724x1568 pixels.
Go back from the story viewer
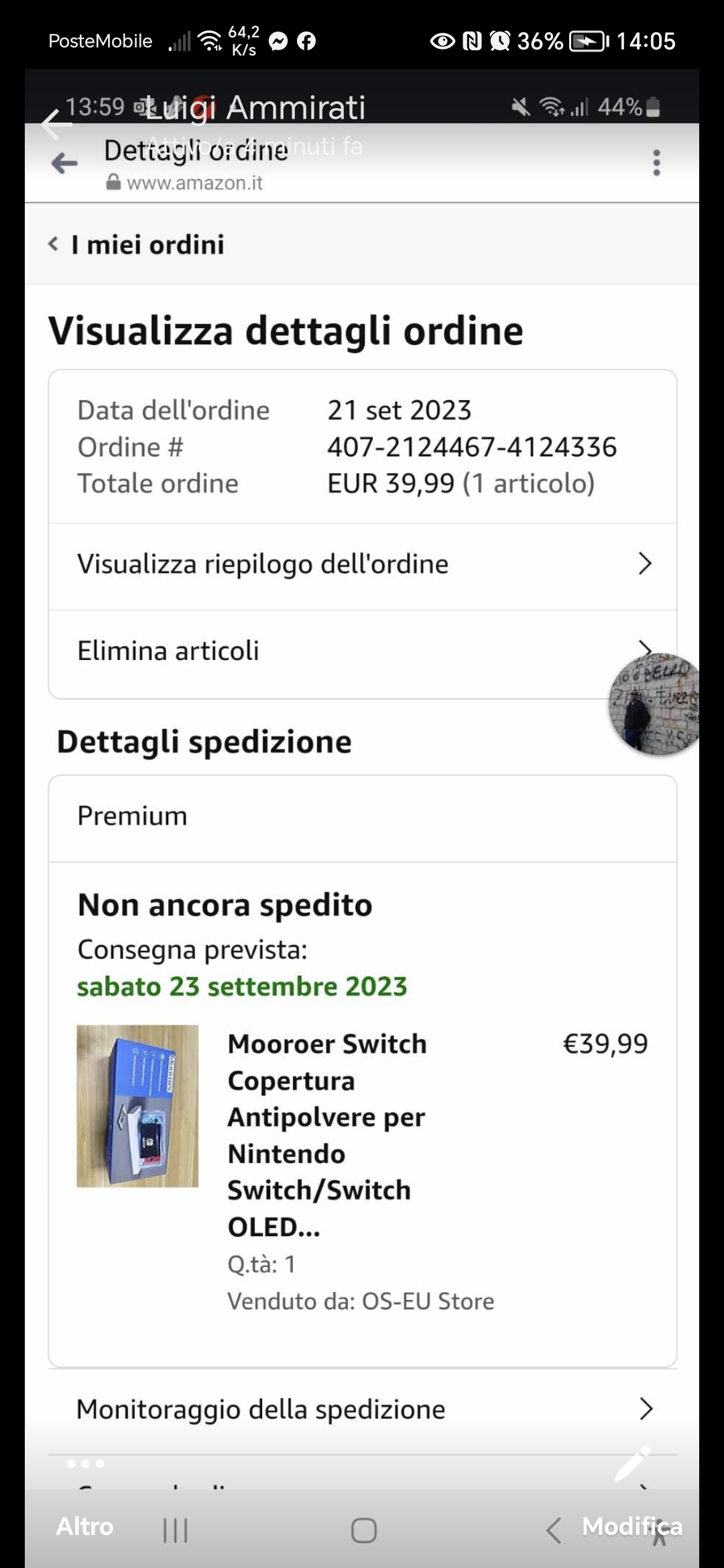pyautogui.click(x=56, y=124)
